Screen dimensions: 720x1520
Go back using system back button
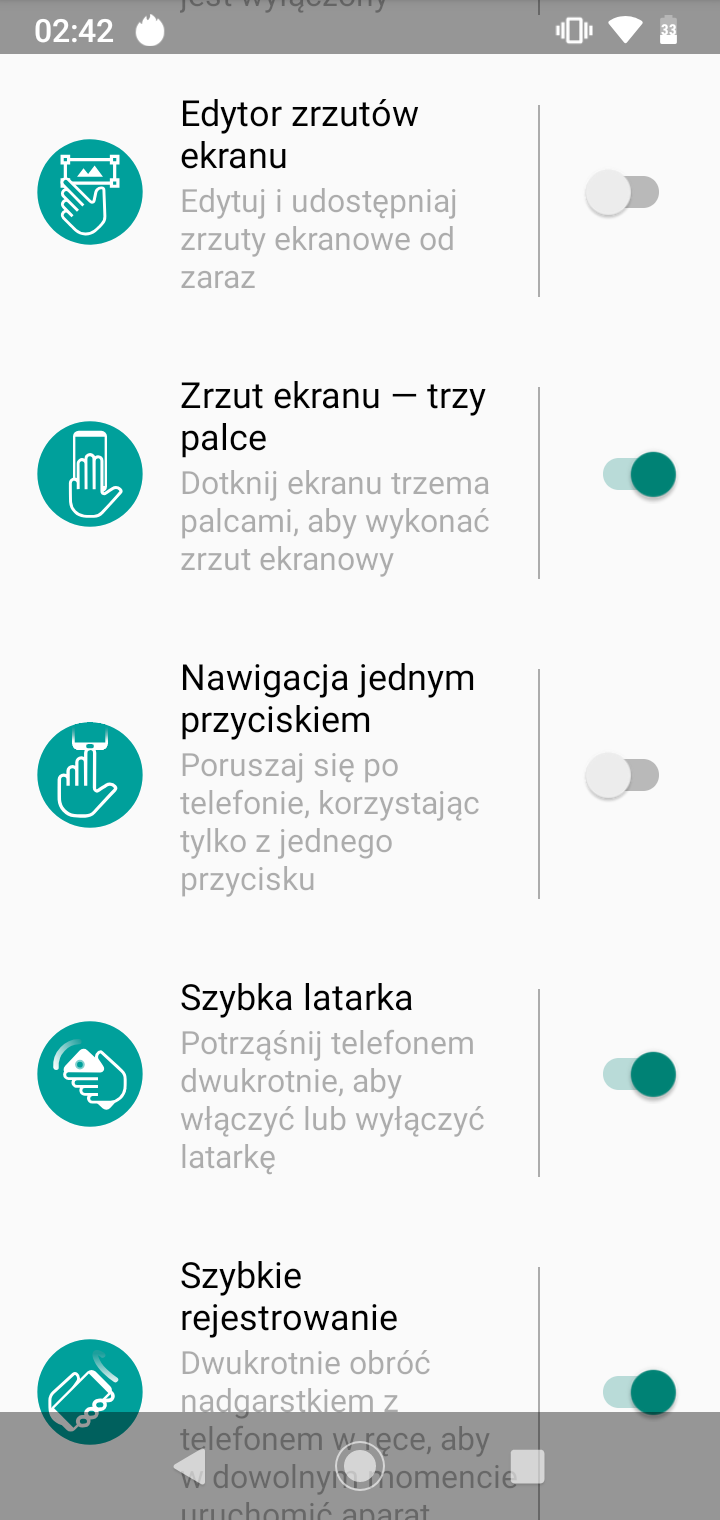pos(189,1466)
